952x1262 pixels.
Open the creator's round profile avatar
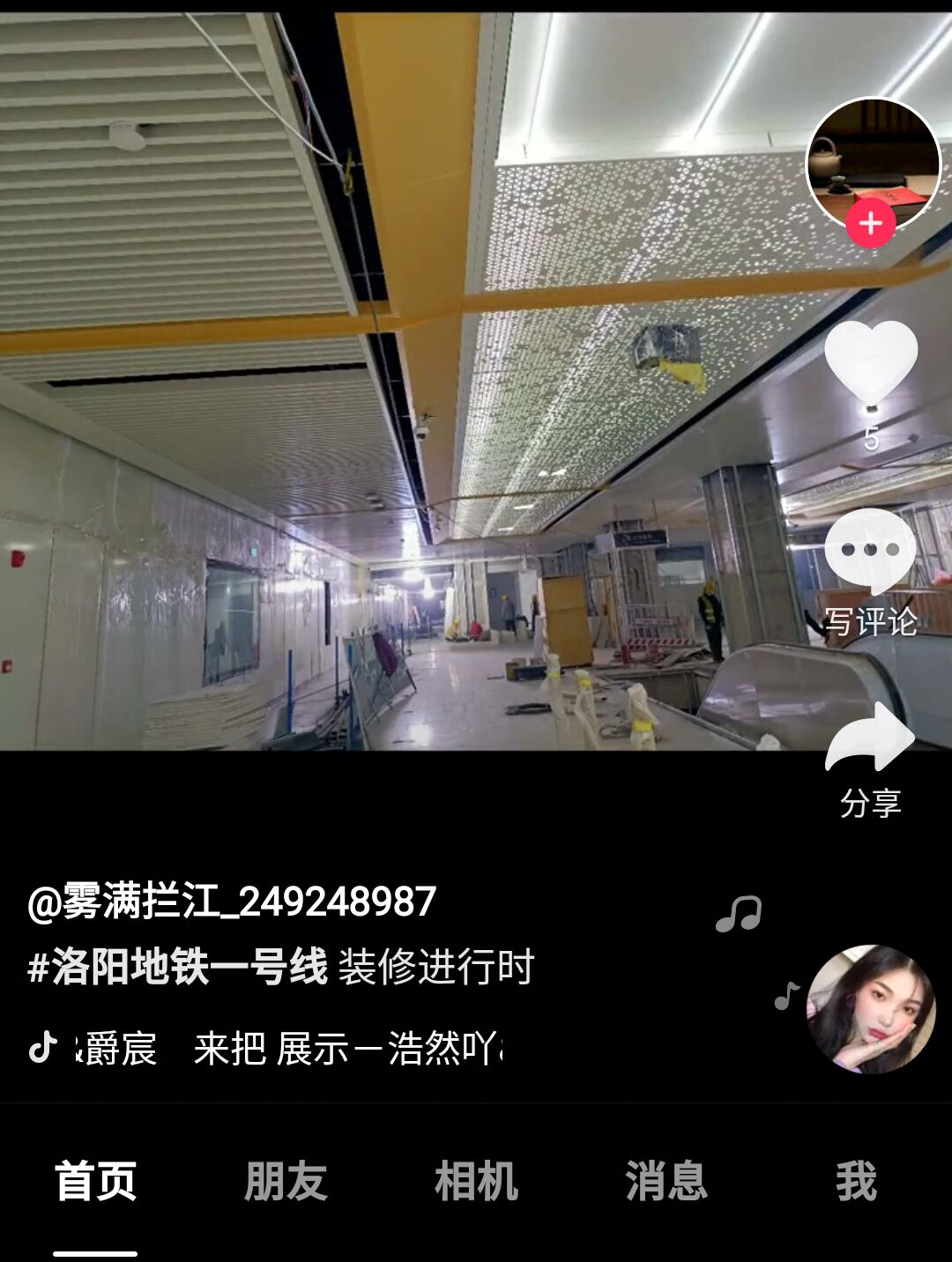click(874, 161)
